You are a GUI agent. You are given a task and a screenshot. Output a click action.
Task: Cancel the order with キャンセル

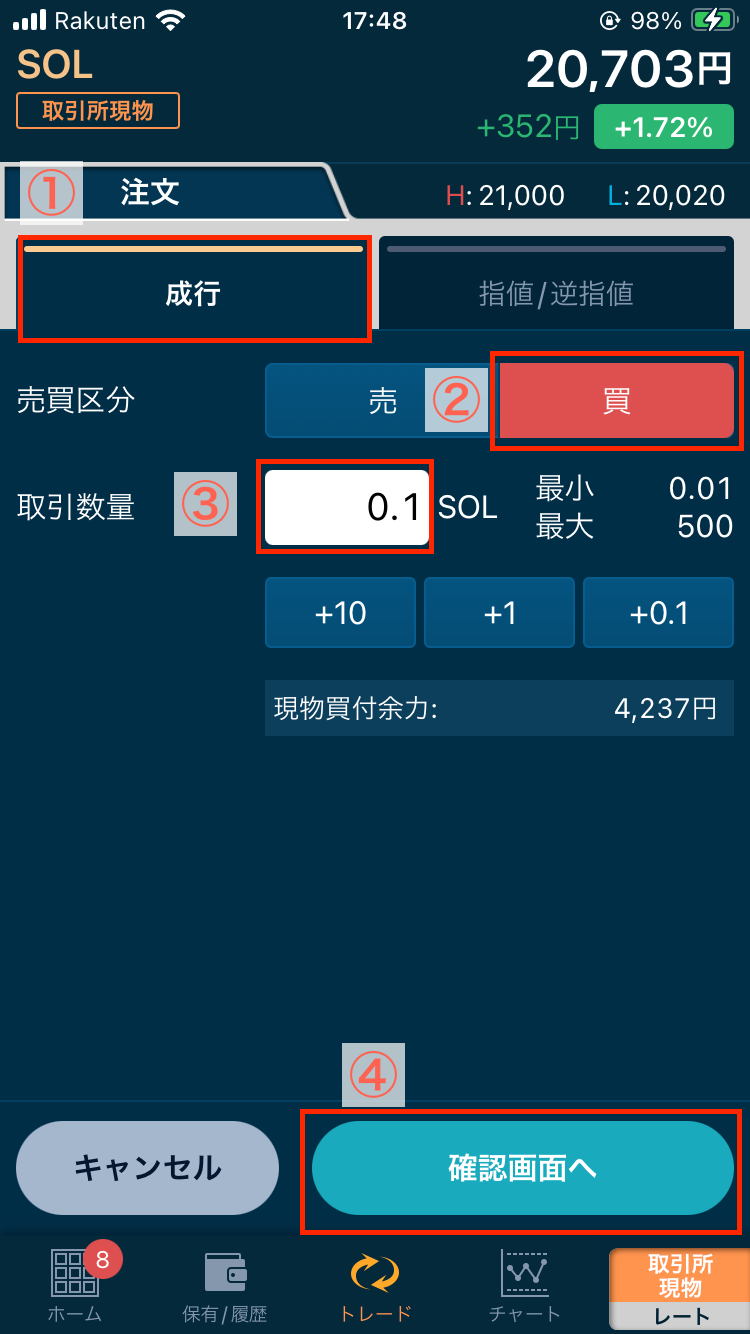coord(147,1168)
